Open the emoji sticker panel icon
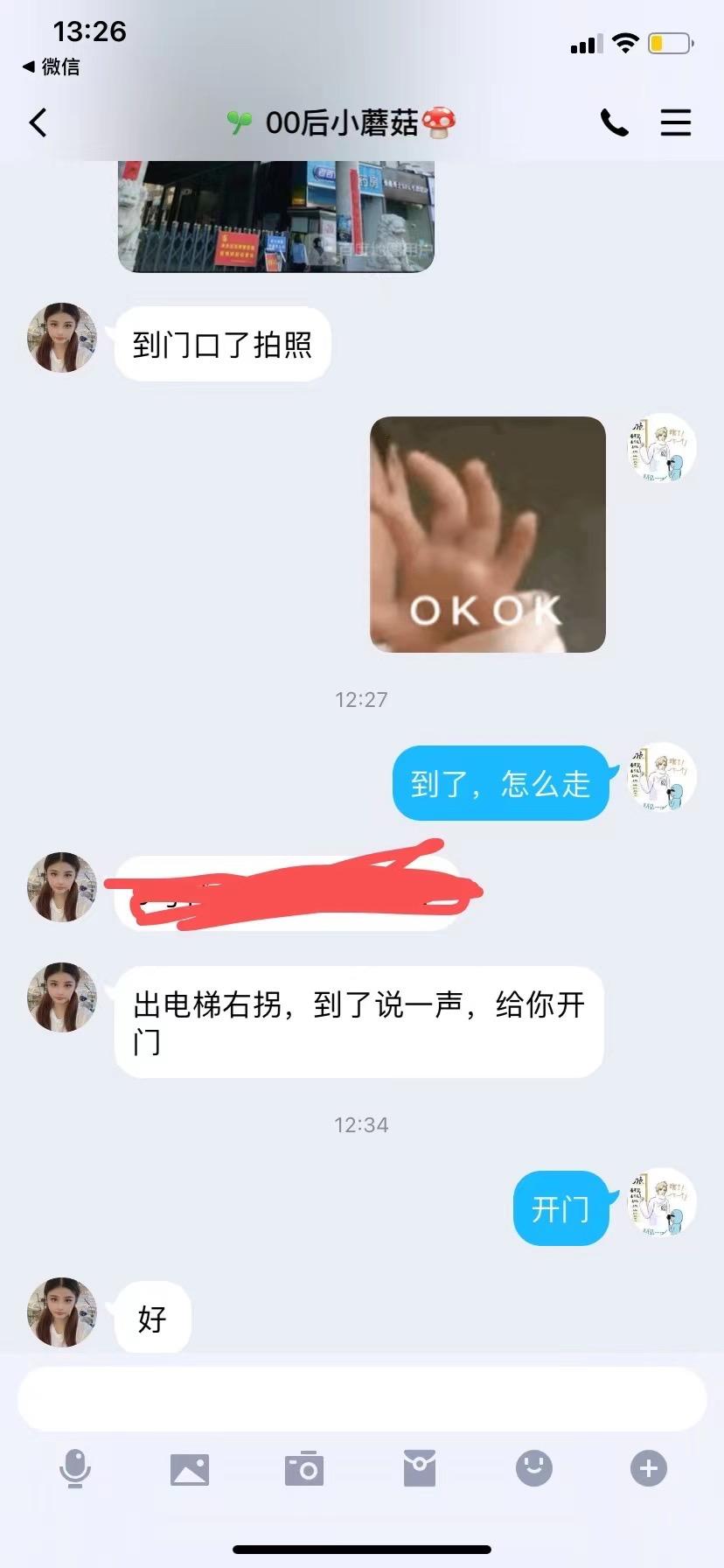Viewport: 724px width, 1568px height. [534, 1469]
